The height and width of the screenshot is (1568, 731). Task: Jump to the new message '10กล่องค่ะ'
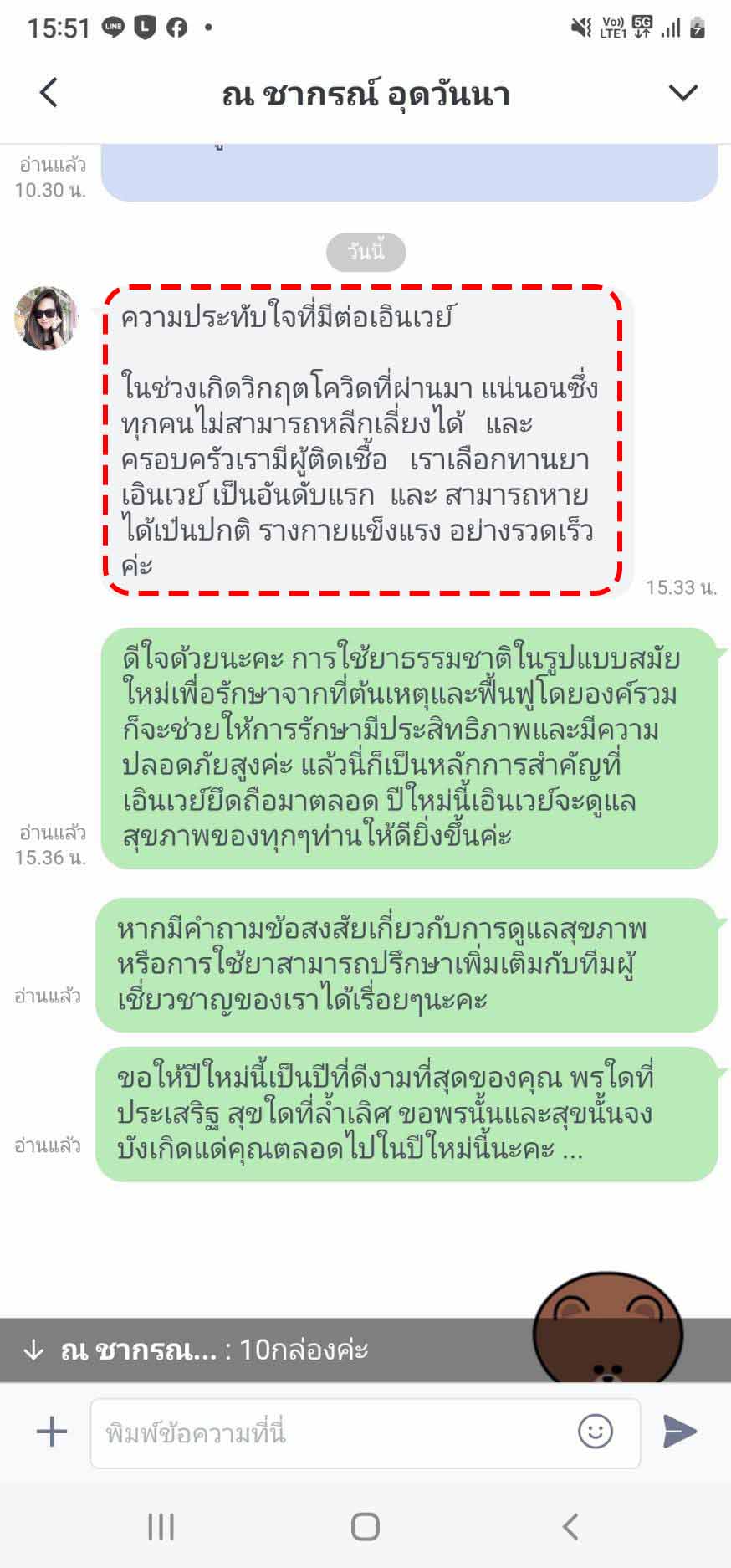(365, 1350)
